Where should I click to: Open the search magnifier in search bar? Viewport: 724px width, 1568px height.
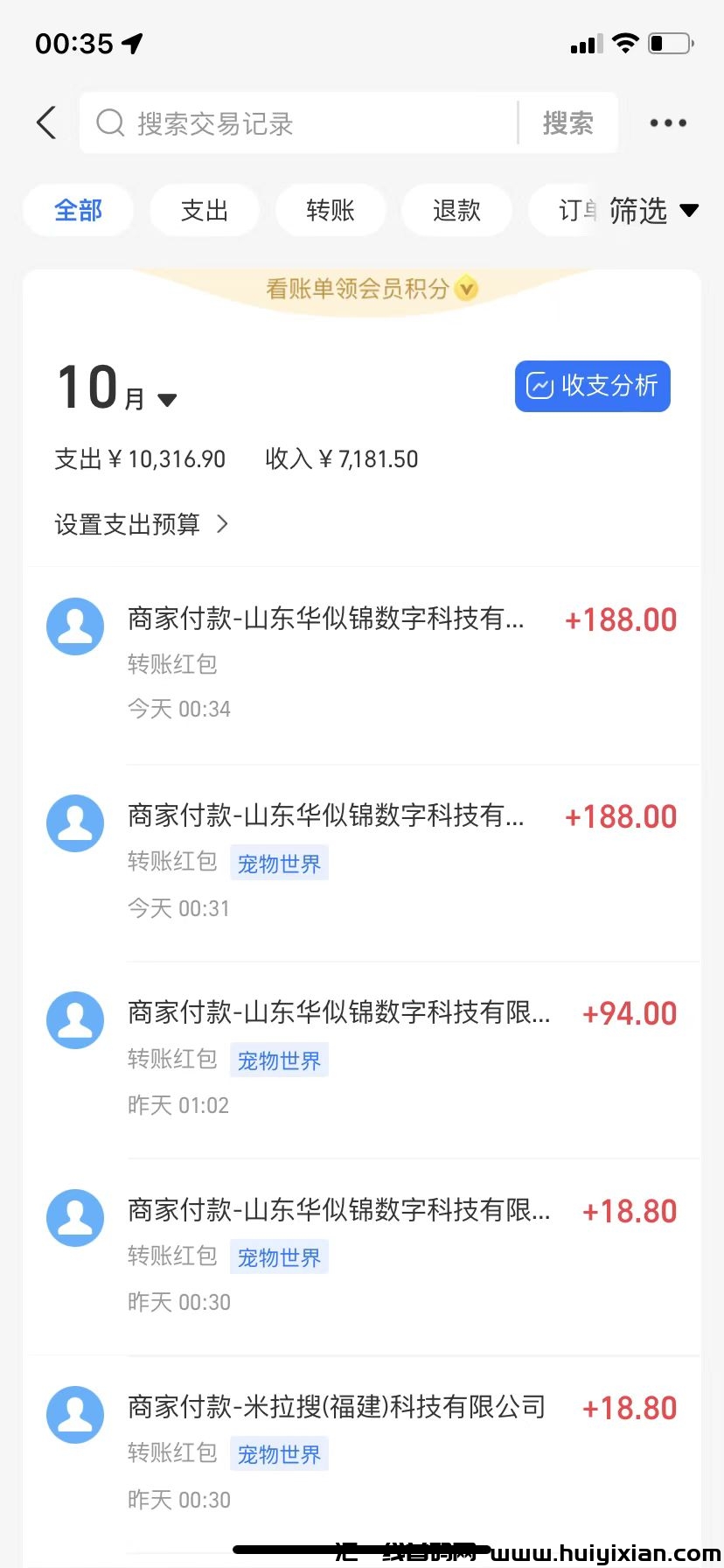click(109, 123)
